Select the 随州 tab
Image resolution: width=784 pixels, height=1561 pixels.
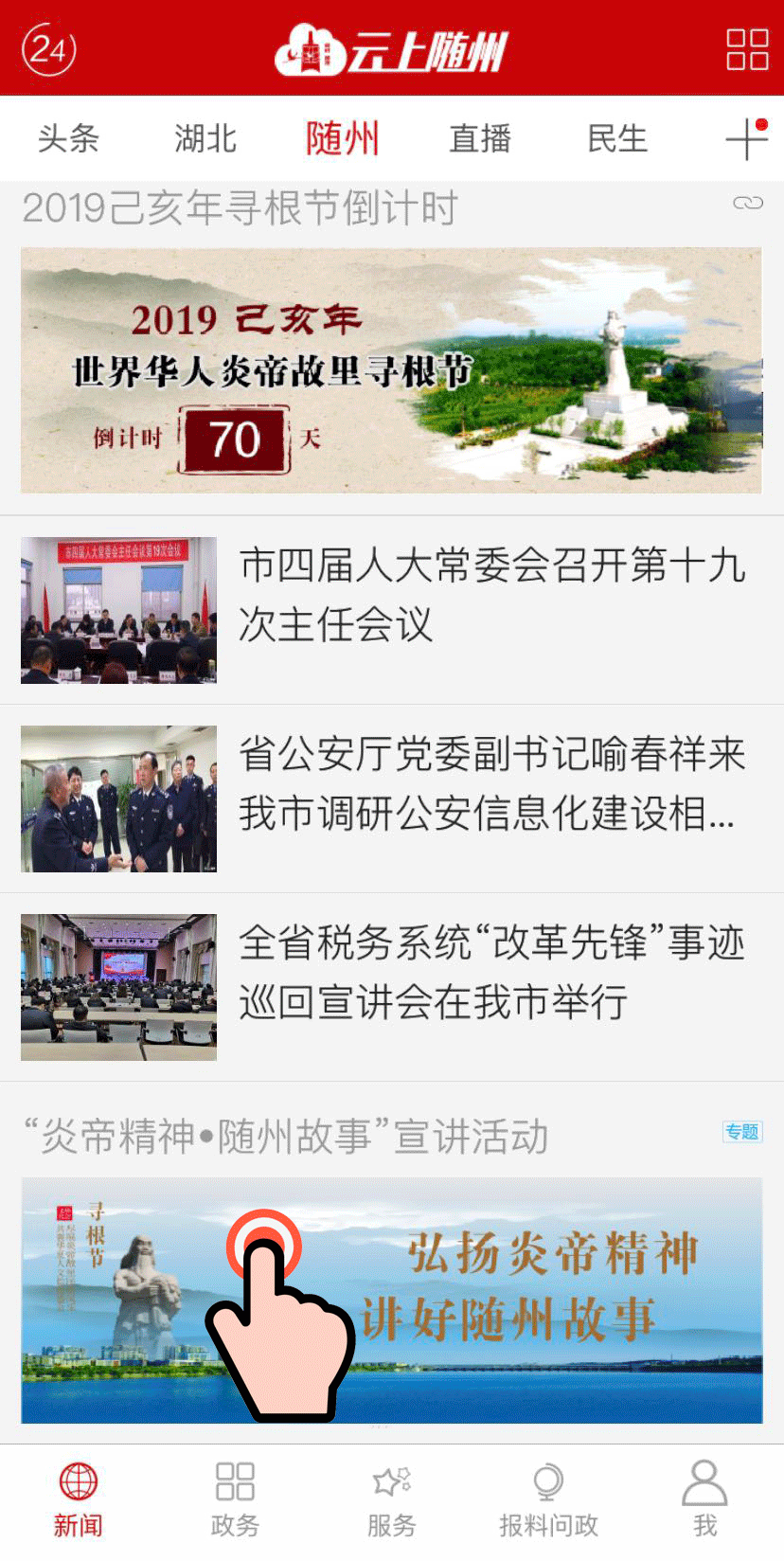click(342, 139)
